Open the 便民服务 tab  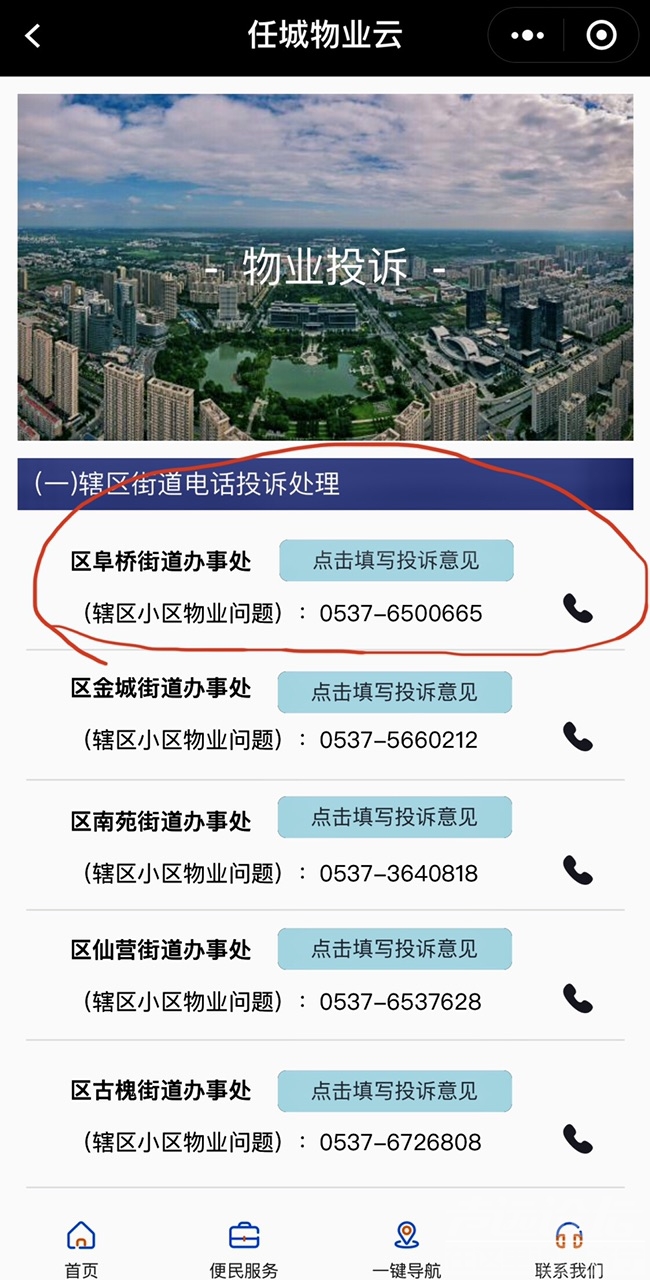tap(244, 1248)
